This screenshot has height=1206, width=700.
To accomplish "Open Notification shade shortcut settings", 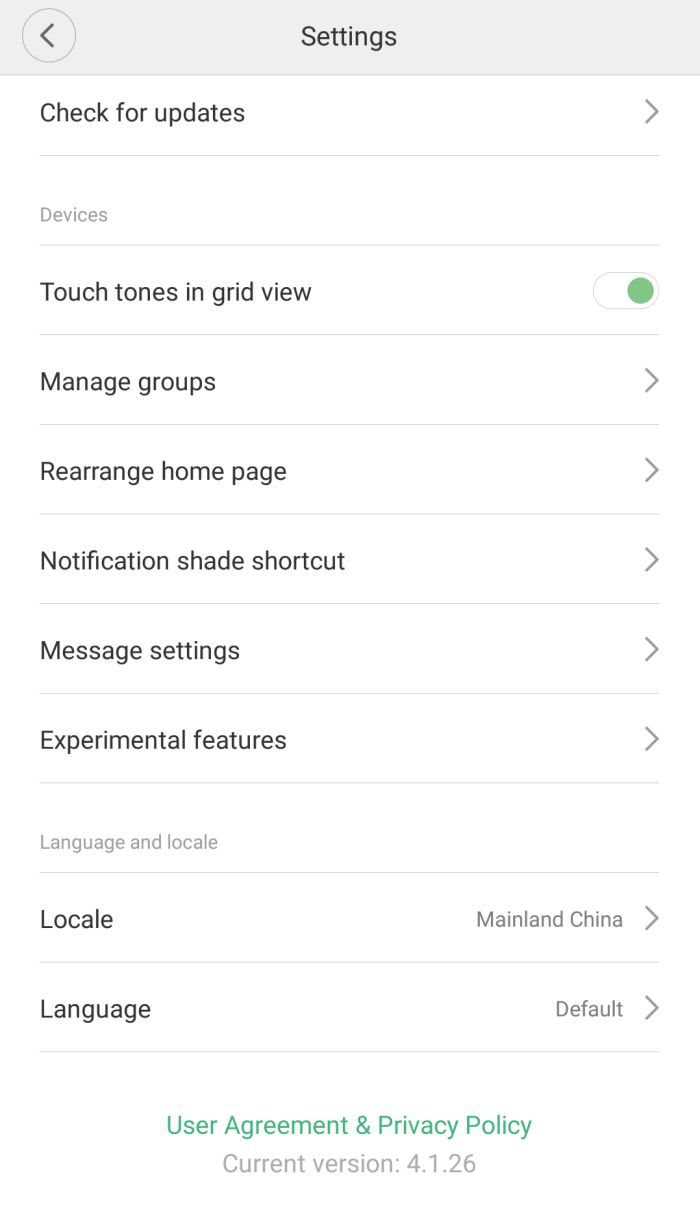I will [x=349, y=560].
